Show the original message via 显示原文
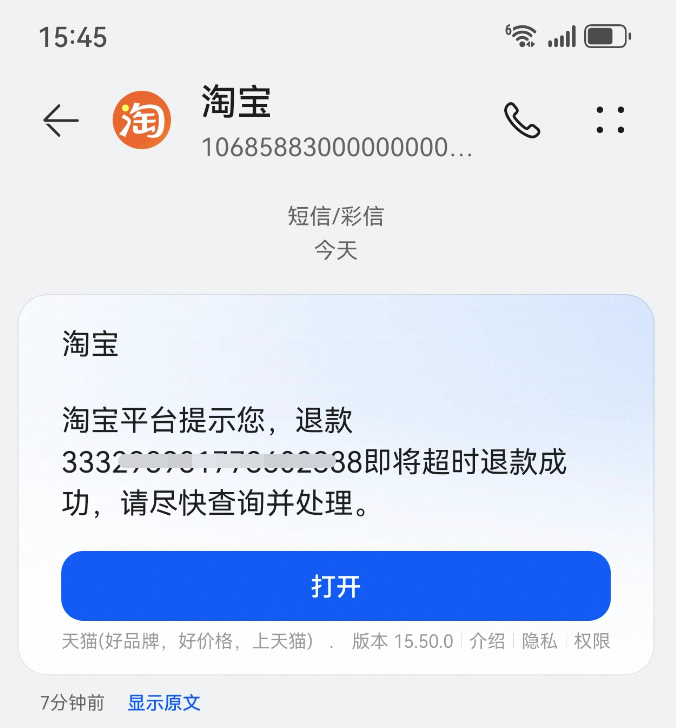 [164, 703]
